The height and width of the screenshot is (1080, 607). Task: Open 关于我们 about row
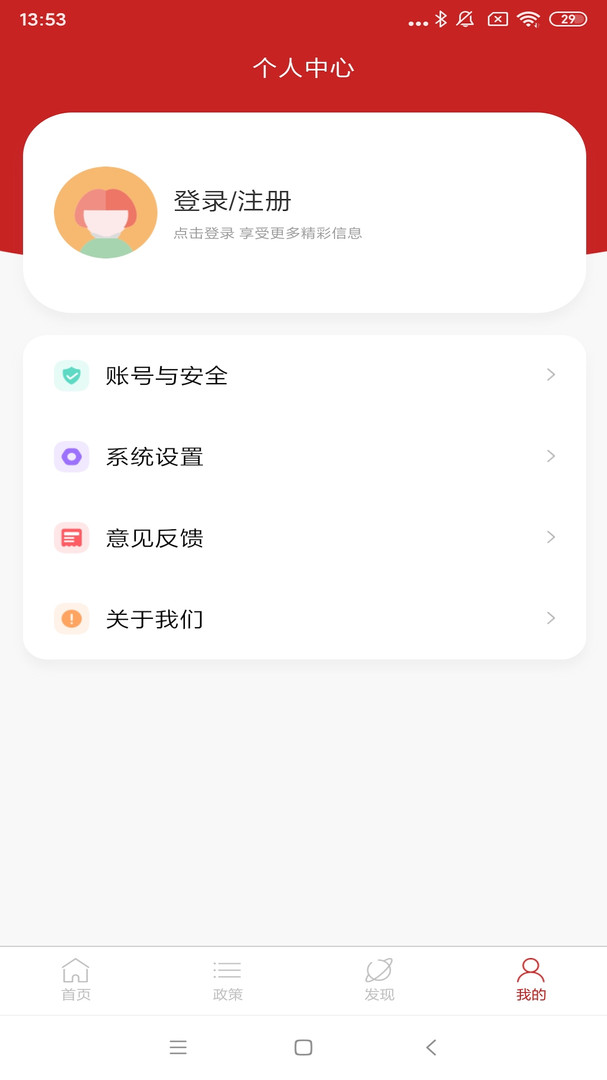point(304,619)
